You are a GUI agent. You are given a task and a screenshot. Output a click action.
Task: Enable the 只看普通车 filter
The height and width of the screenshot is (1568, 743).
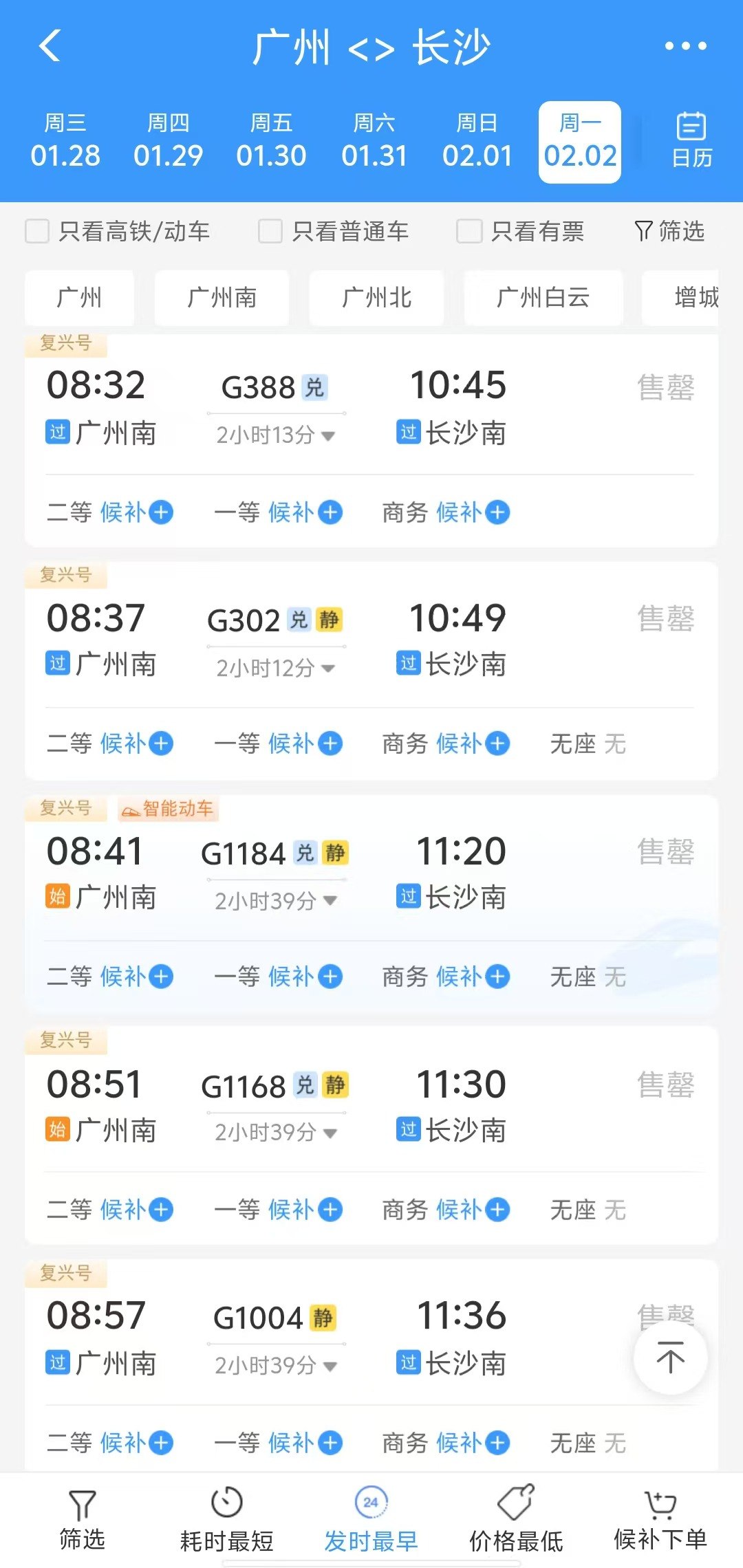tap(270, 231)
